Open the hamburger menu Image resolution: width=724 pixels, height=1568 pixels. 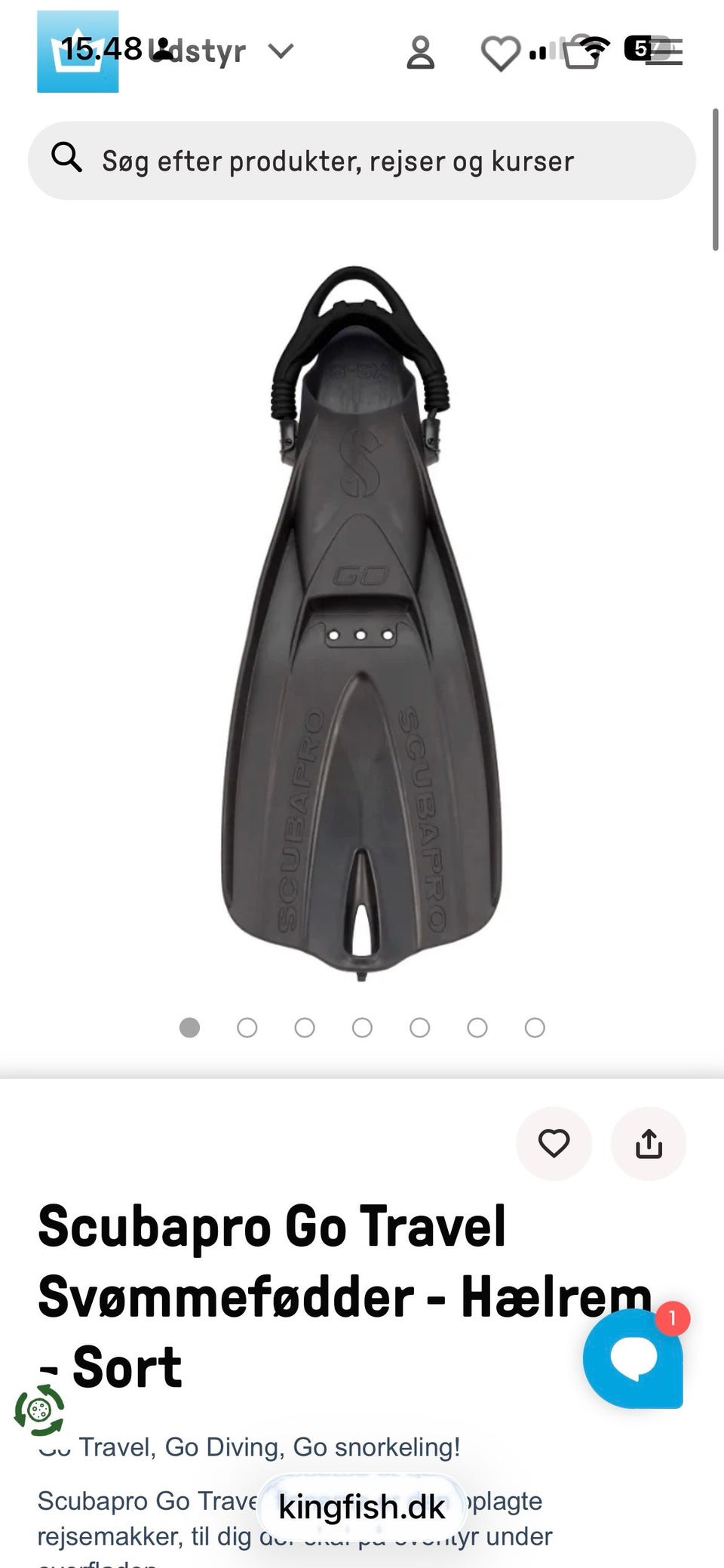point(665,52)
